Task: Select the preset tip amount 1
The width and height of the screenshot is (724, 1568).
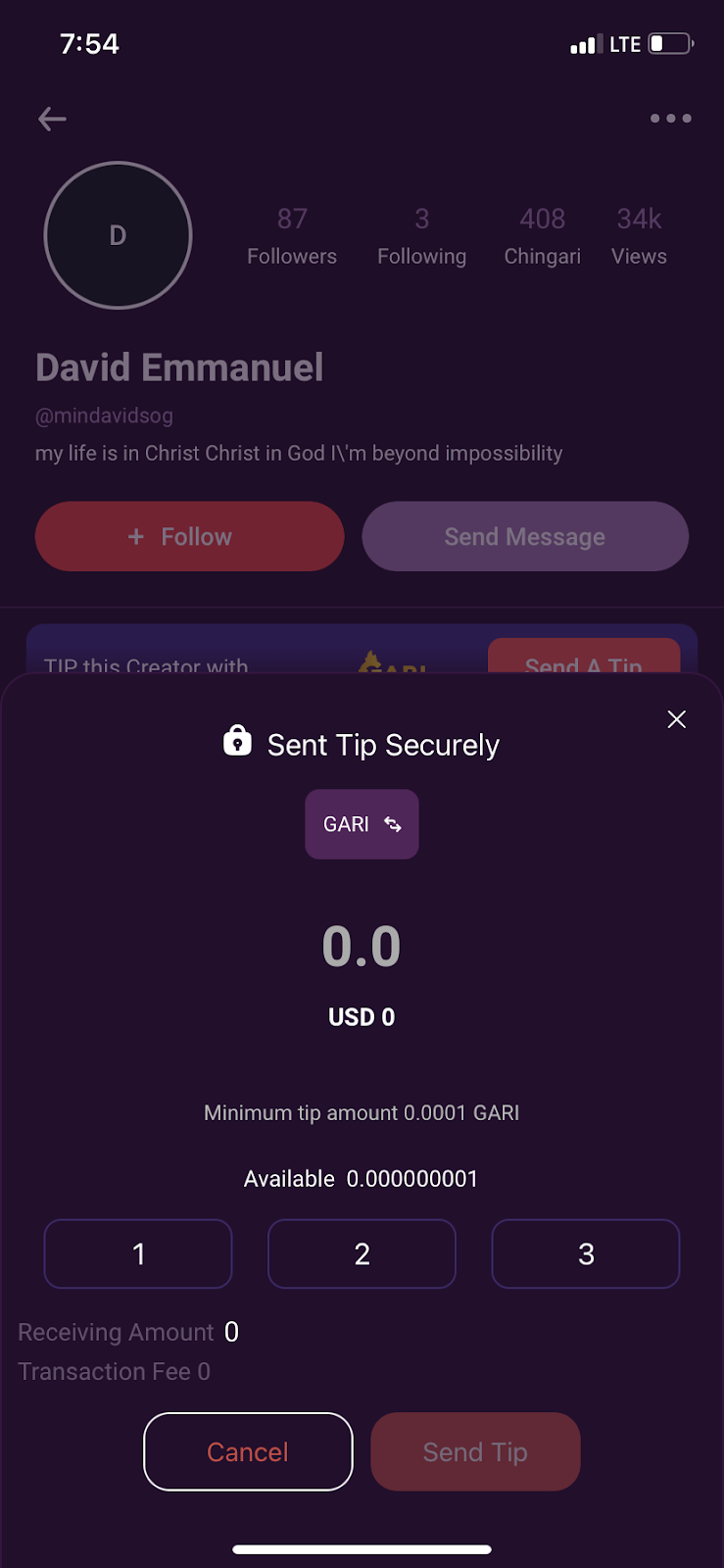Action: (x=138, y=1253)
